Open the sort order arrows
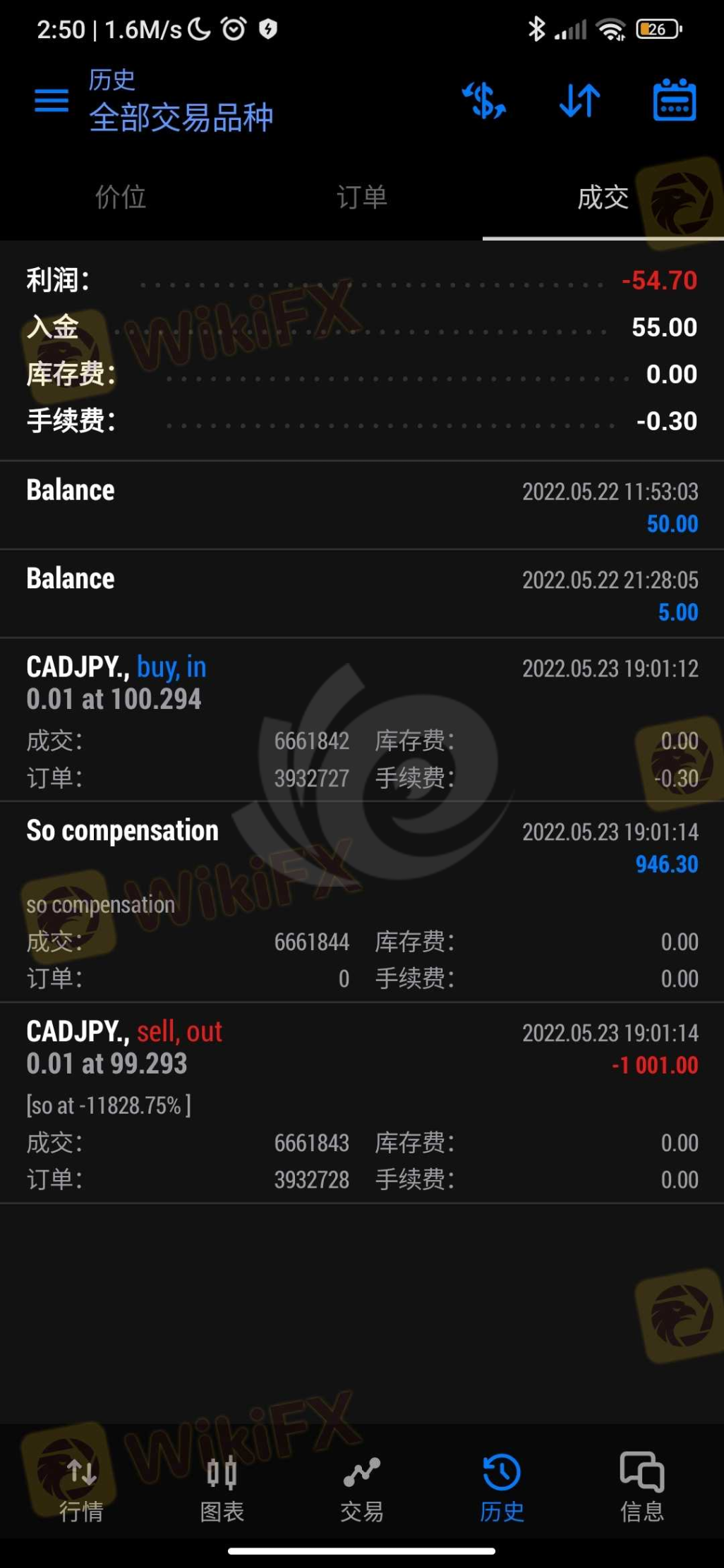Screen dimensions: 724x1568 579,100
